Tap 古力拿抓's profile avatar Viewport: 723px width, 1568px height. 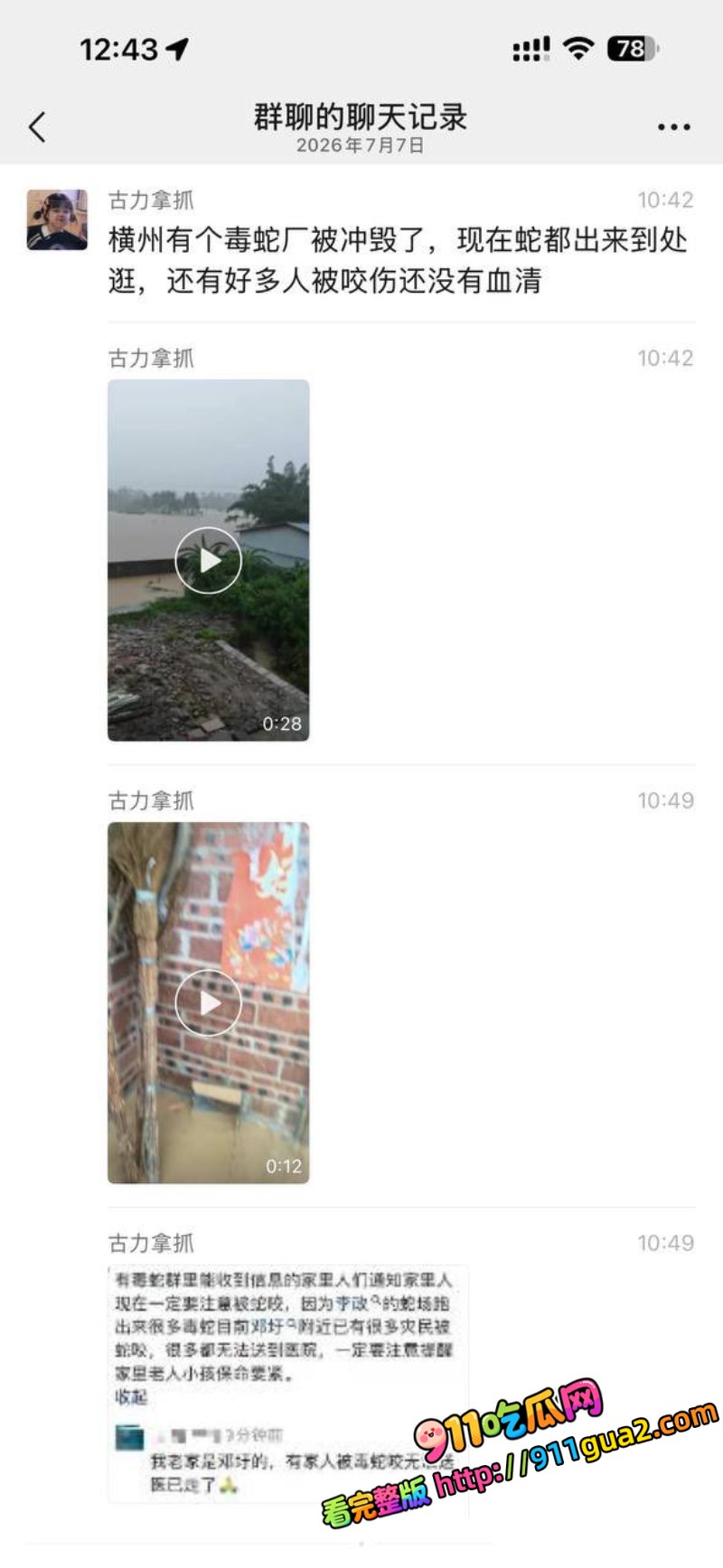click(57, 219)
